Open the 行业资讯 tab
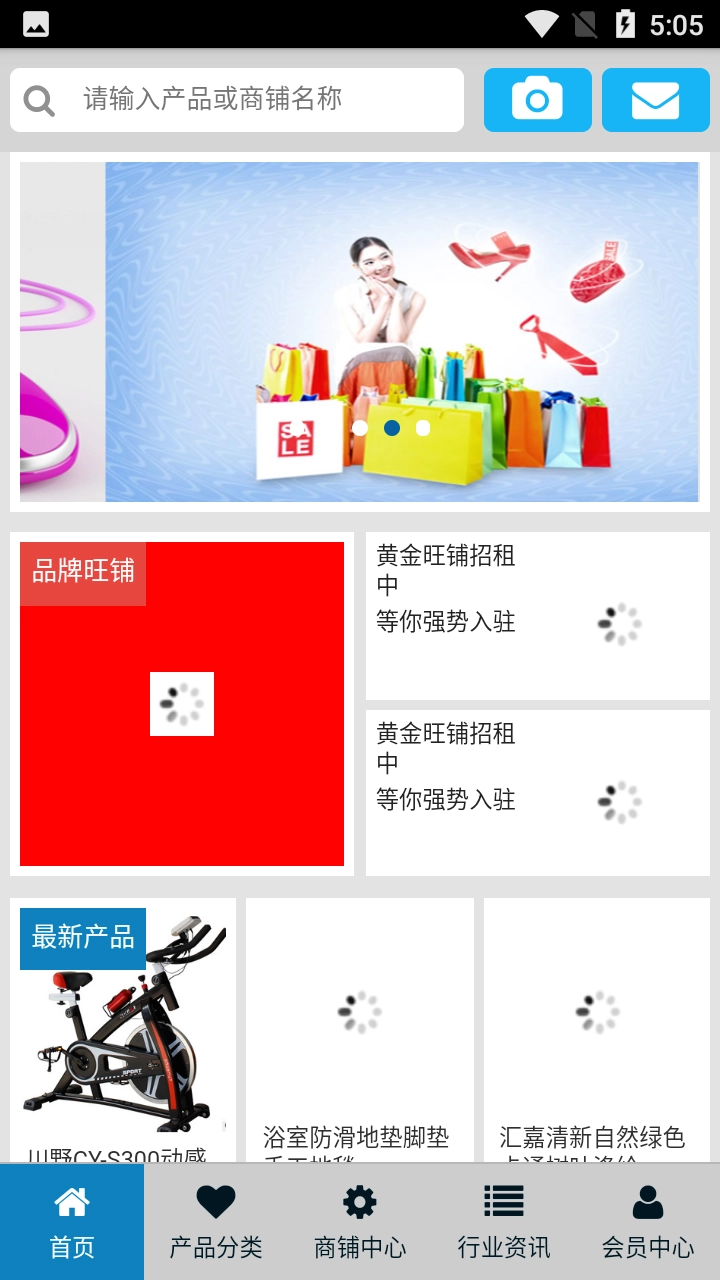The height and width of the screenshot is (1280, 720). coord(504,1222)
